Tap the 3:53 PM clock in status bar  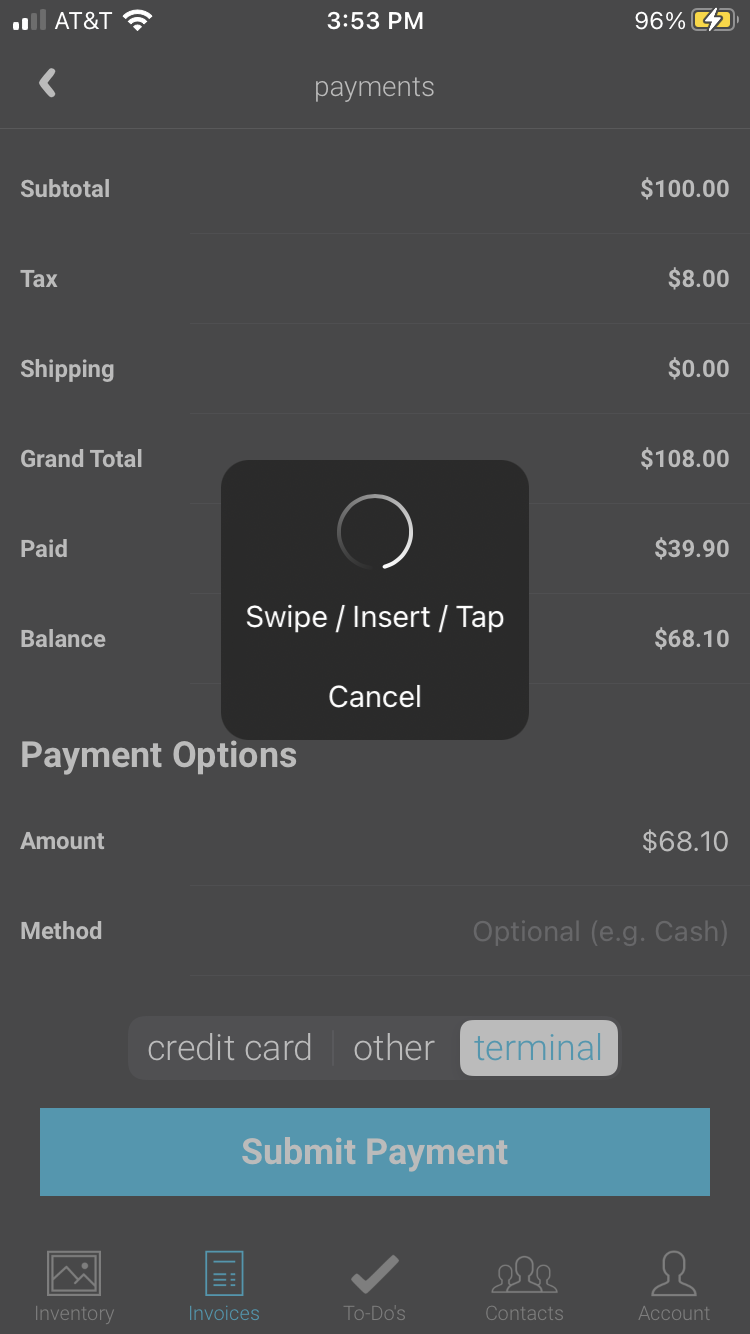pyautogui.click(x=375, y=20)
